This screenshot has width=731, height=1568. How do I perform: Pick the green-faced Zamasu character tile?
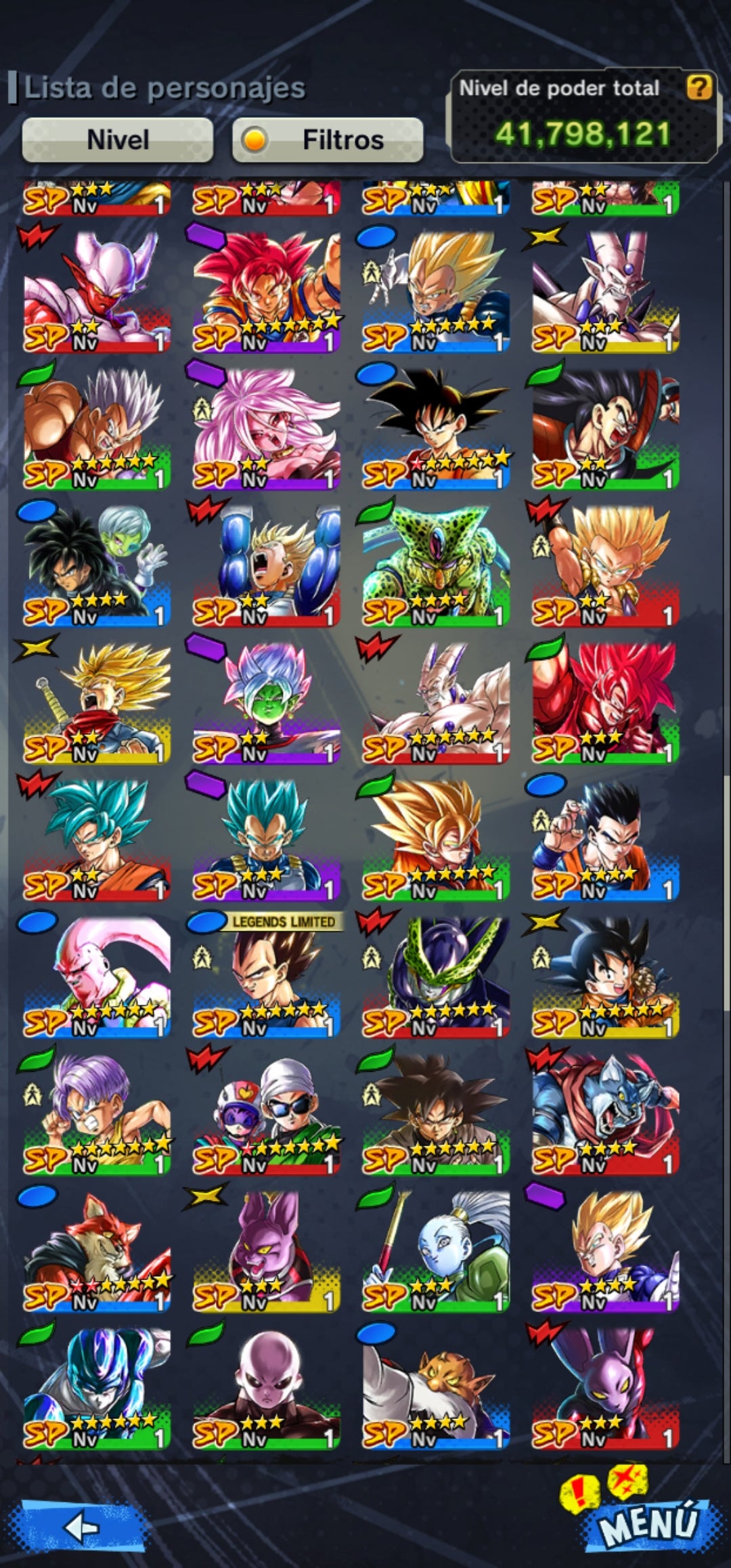(x=266, y=702)
